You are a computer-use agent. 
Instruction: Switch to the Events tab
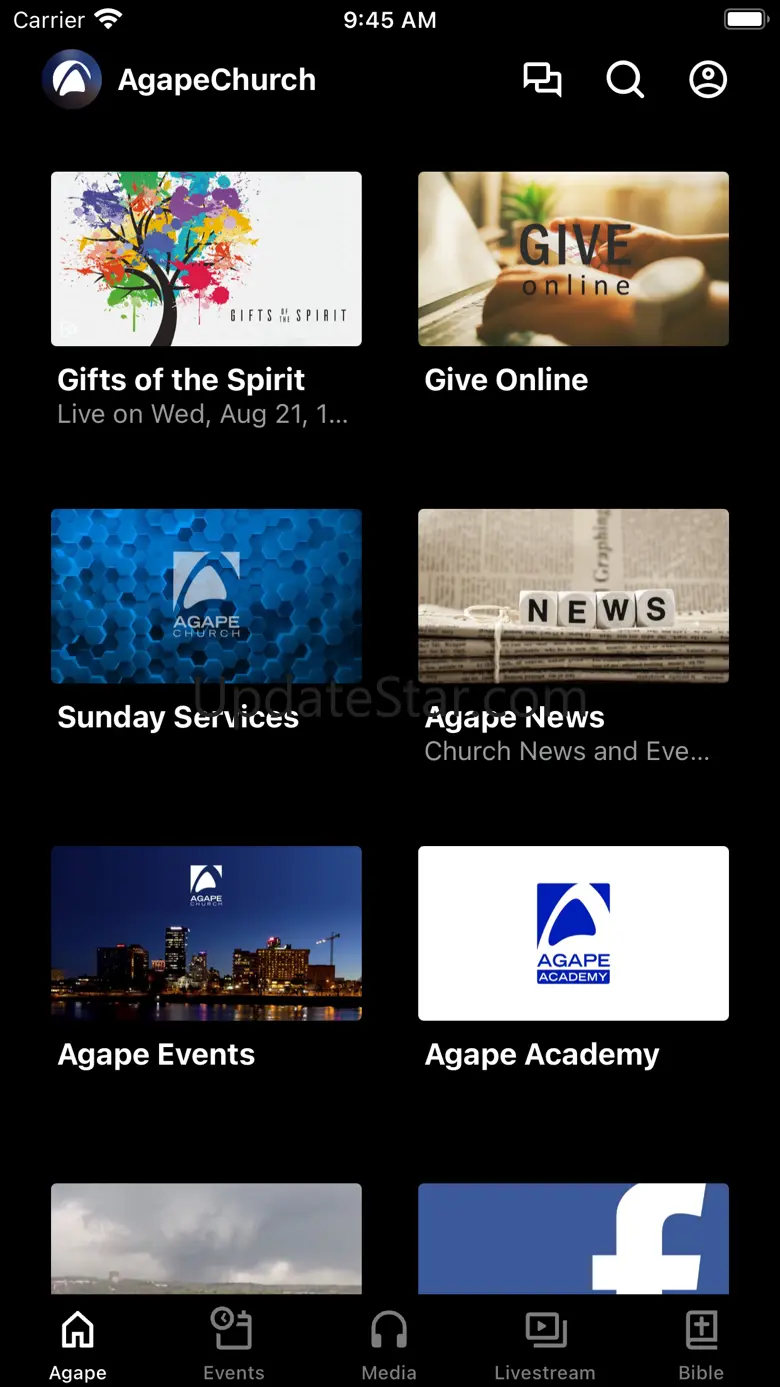pos(233,1345)
